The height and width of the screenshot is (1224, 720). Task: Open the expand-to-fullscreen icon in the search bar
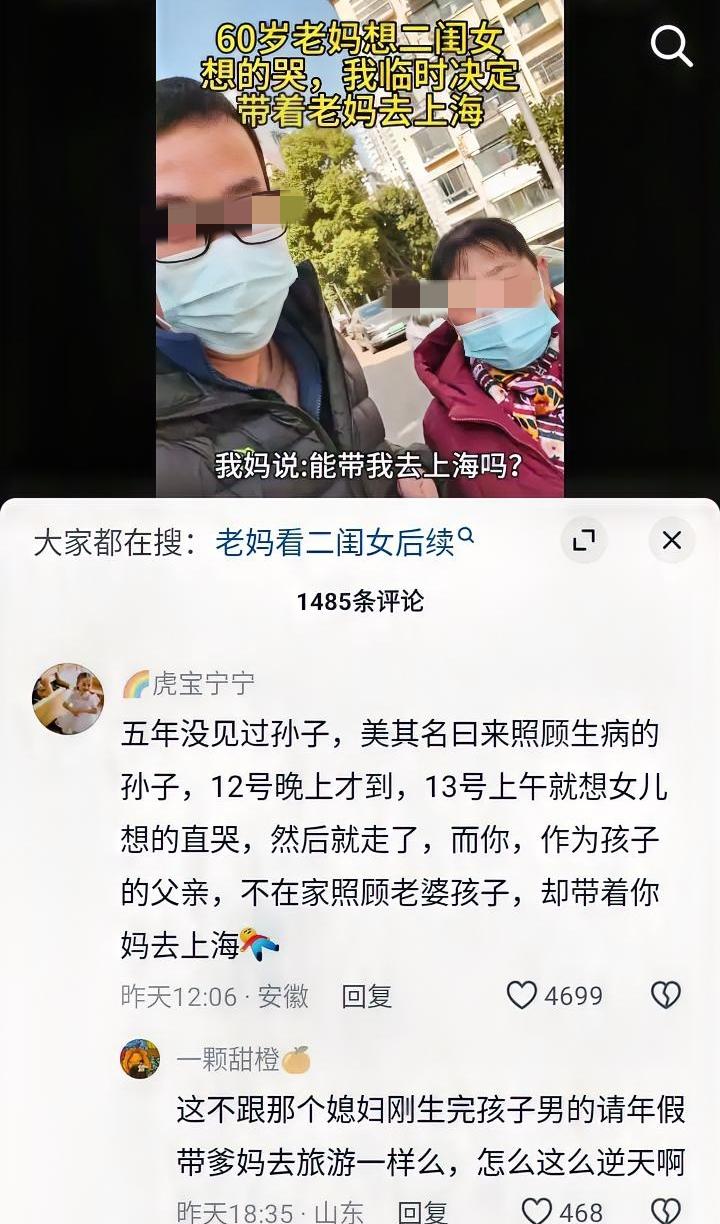585,539
